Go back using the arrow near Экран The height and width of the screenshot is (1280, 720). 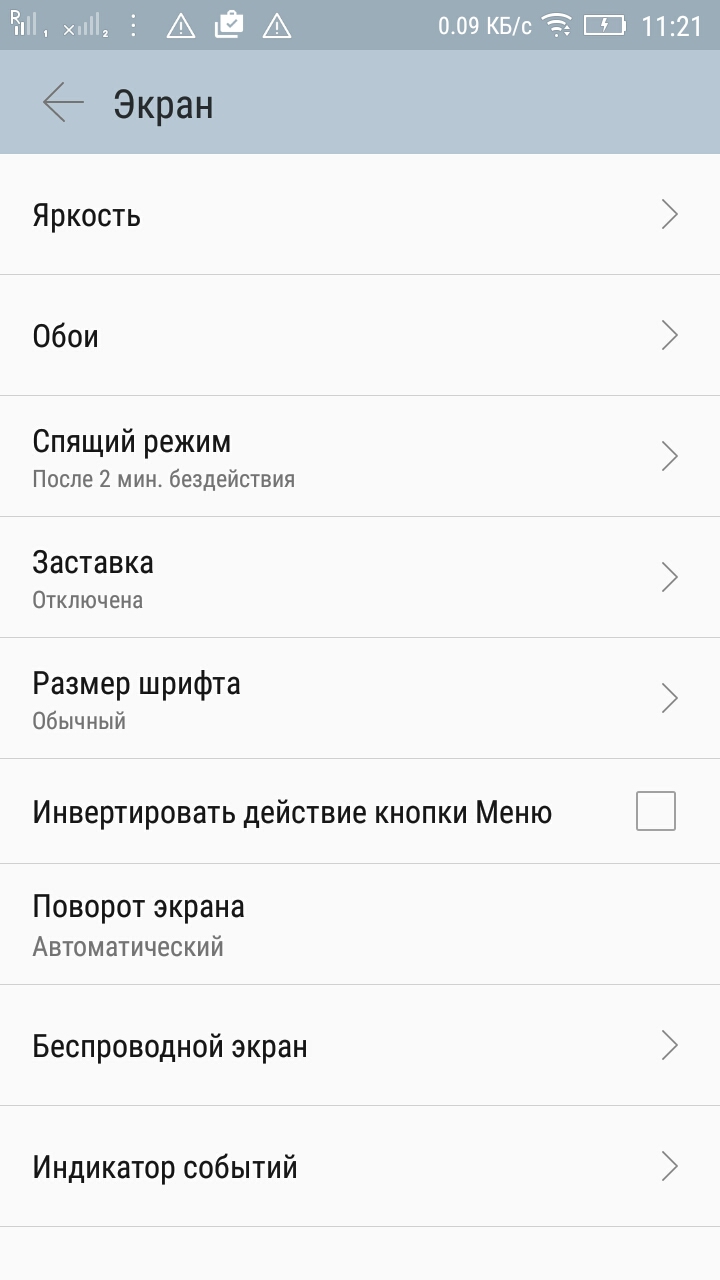[63, 103]
